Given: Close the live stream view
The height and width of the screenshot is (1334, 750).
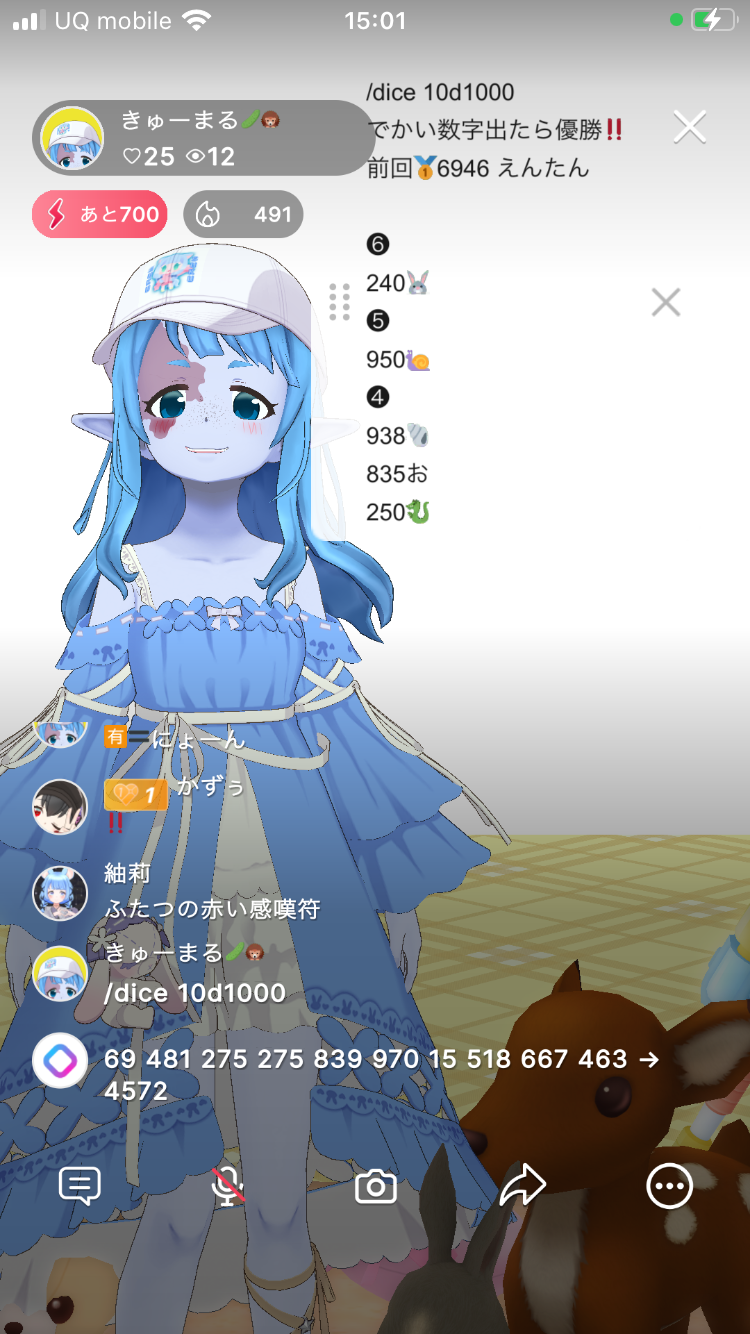Looking at the screenshot, I should click(689, 127).
